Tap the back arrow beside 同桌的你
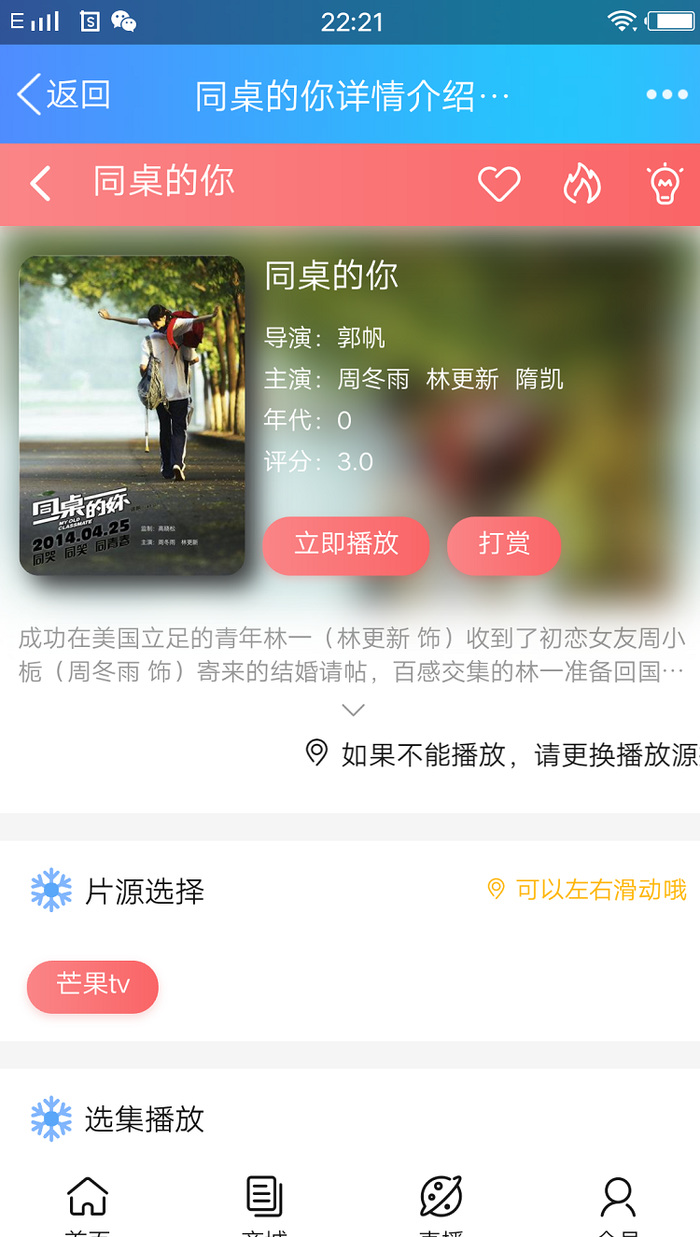 [40, 184]
